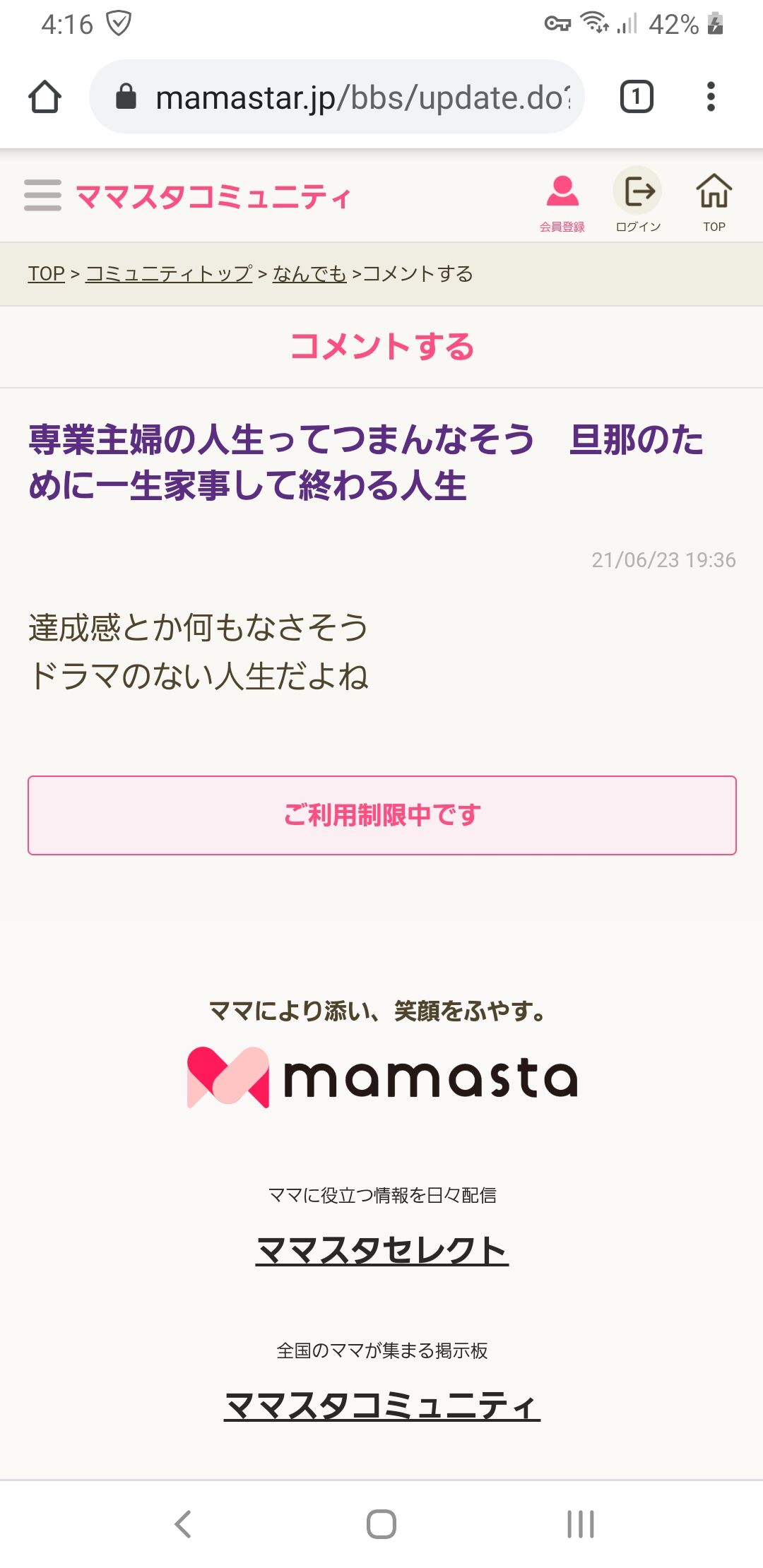Open the ママスタセレクト link
The height and width of the screenshot is (1568, 763).
(382, 1250)
